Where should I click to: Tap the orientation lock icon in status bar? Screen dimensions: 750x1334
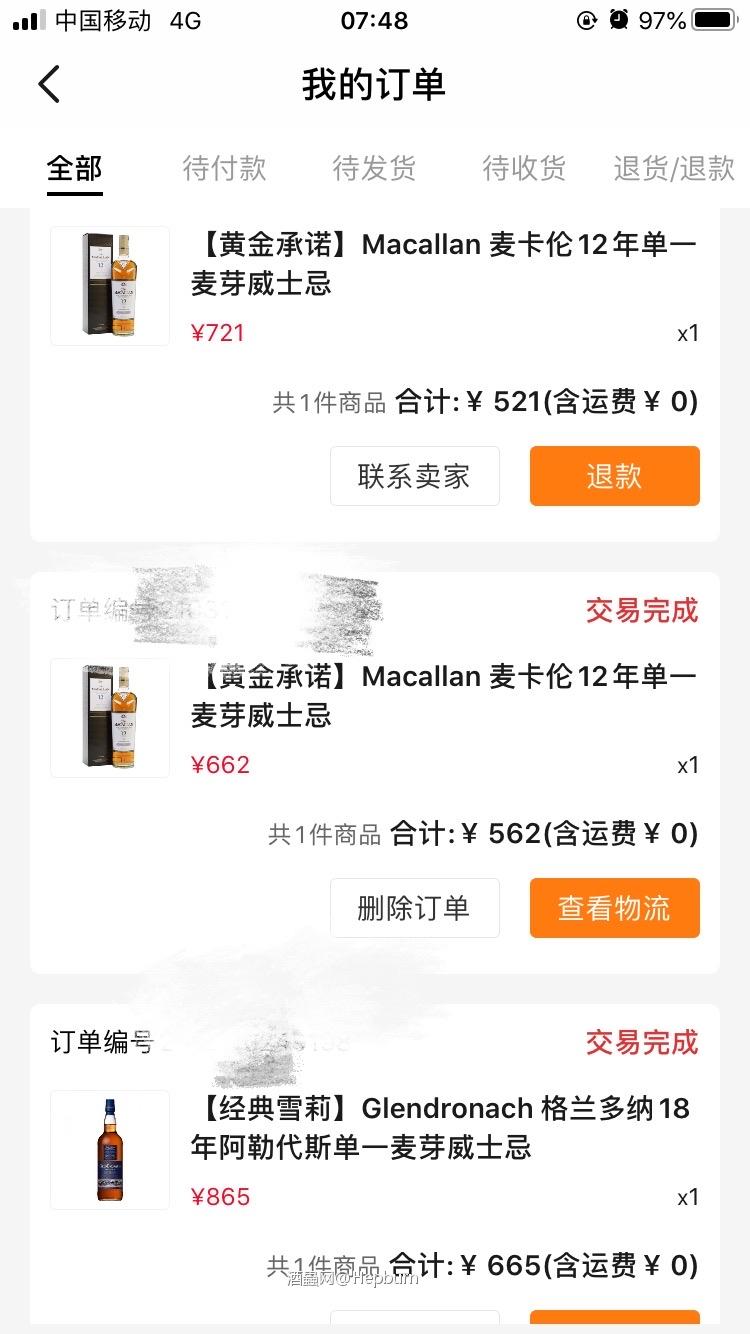point(588,19)
